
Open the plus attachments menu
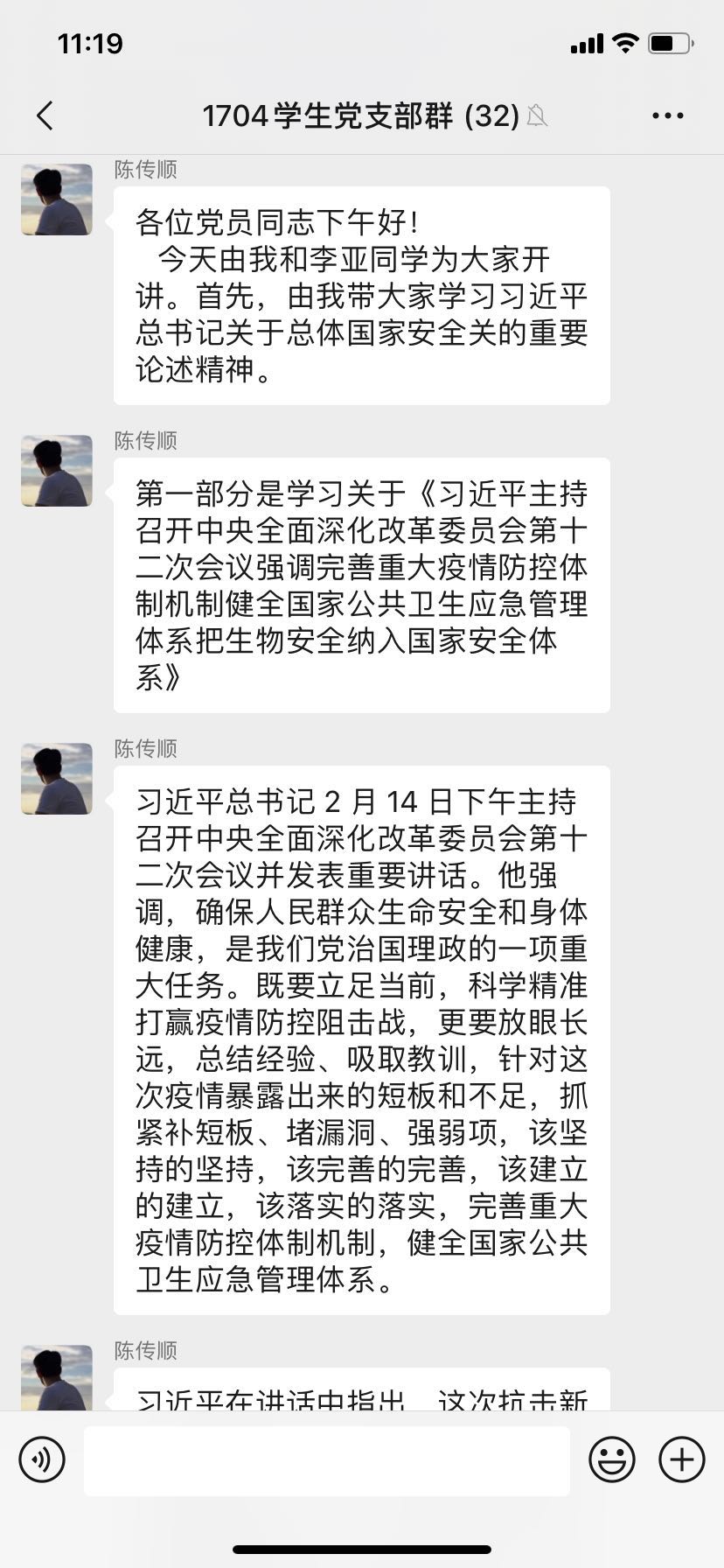pyautogui.click(x=681, y=1459)
